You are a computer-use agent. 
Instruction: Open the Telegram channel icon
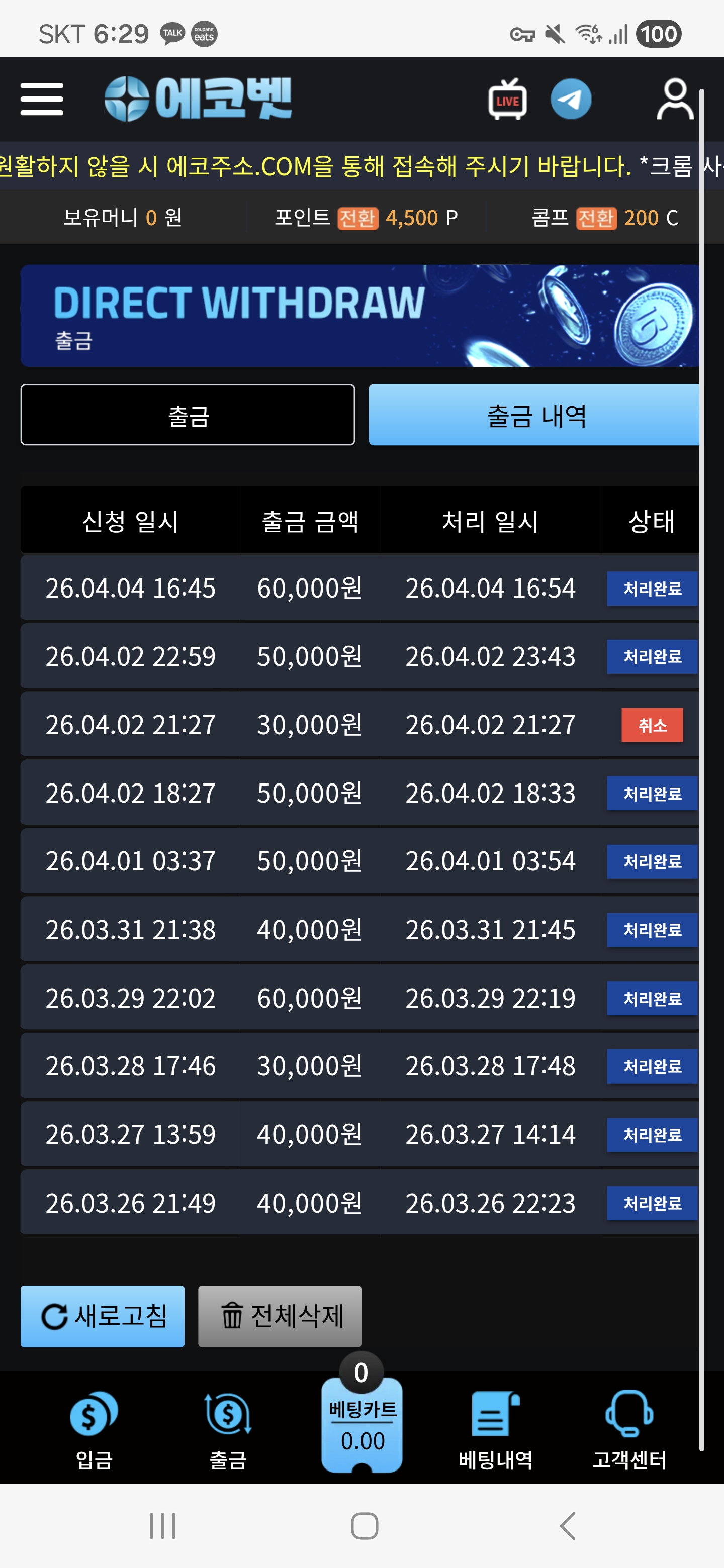(571, 99)
